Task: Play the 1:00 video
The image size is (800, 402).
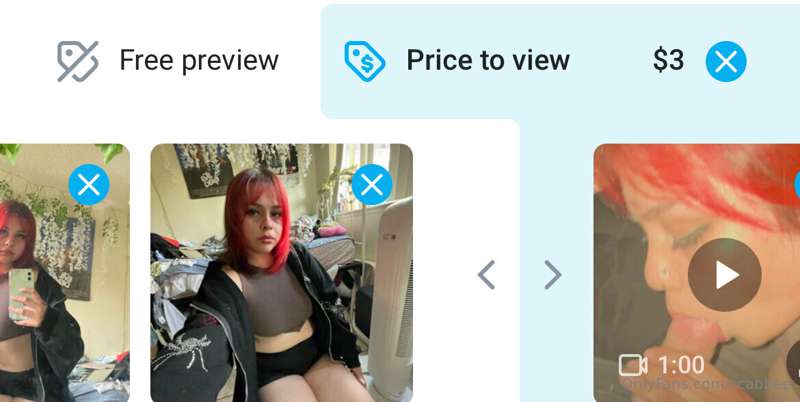Action: point(724,275)
